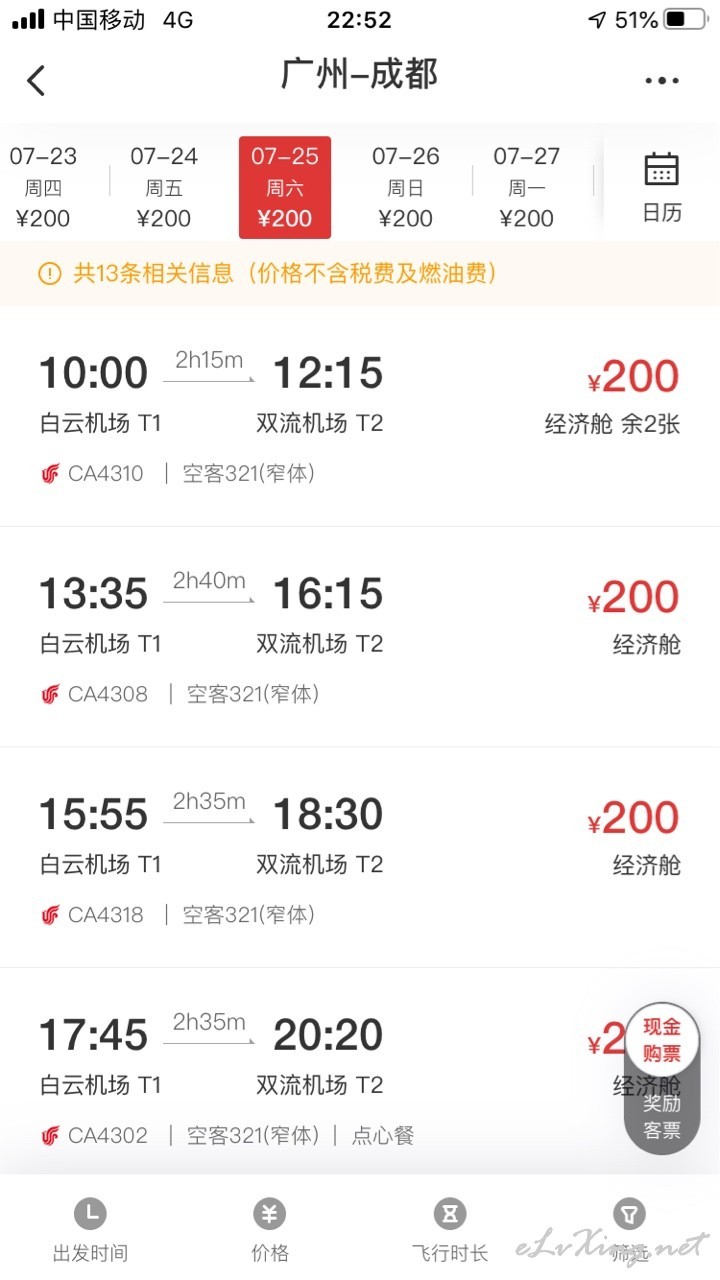Viewport: 720px width, 1280px height.
Task: Open the 筛选 filter options
Action: [x=629, y=1231]
